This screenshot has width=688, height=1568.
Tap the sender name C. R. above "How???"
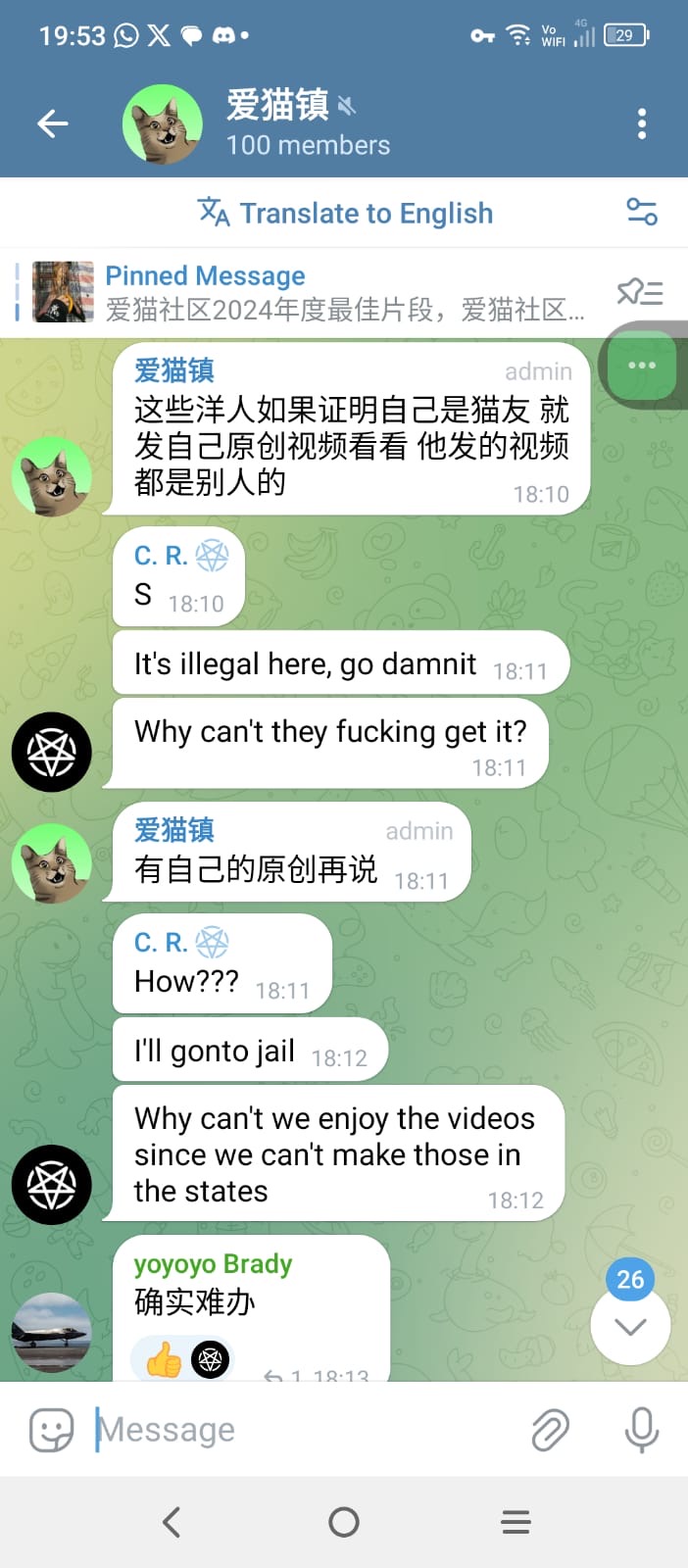161,943
